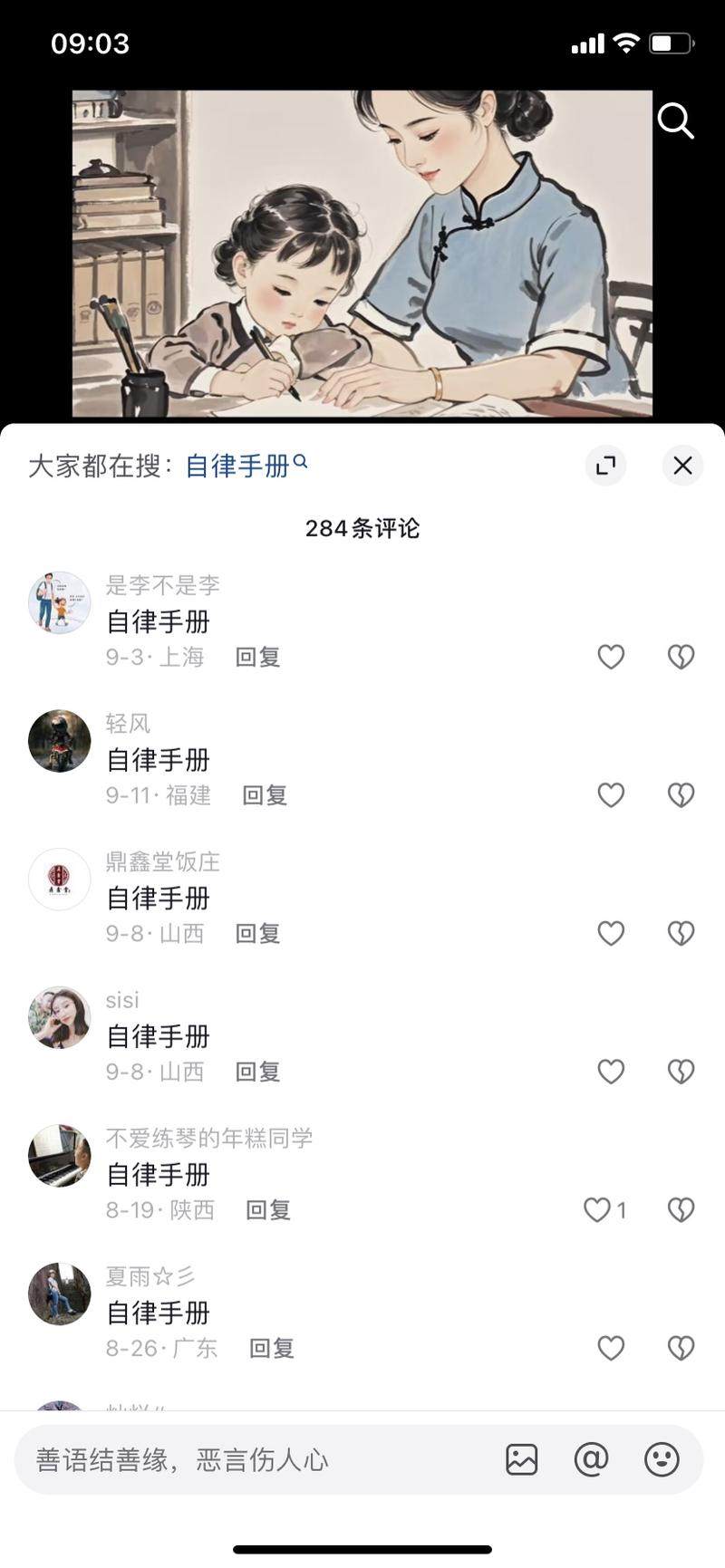The width and height of the screenshot is (725, 1568).
Task: Reply to 夏雨☆彡's comment
Action: tap(272, 1348)
